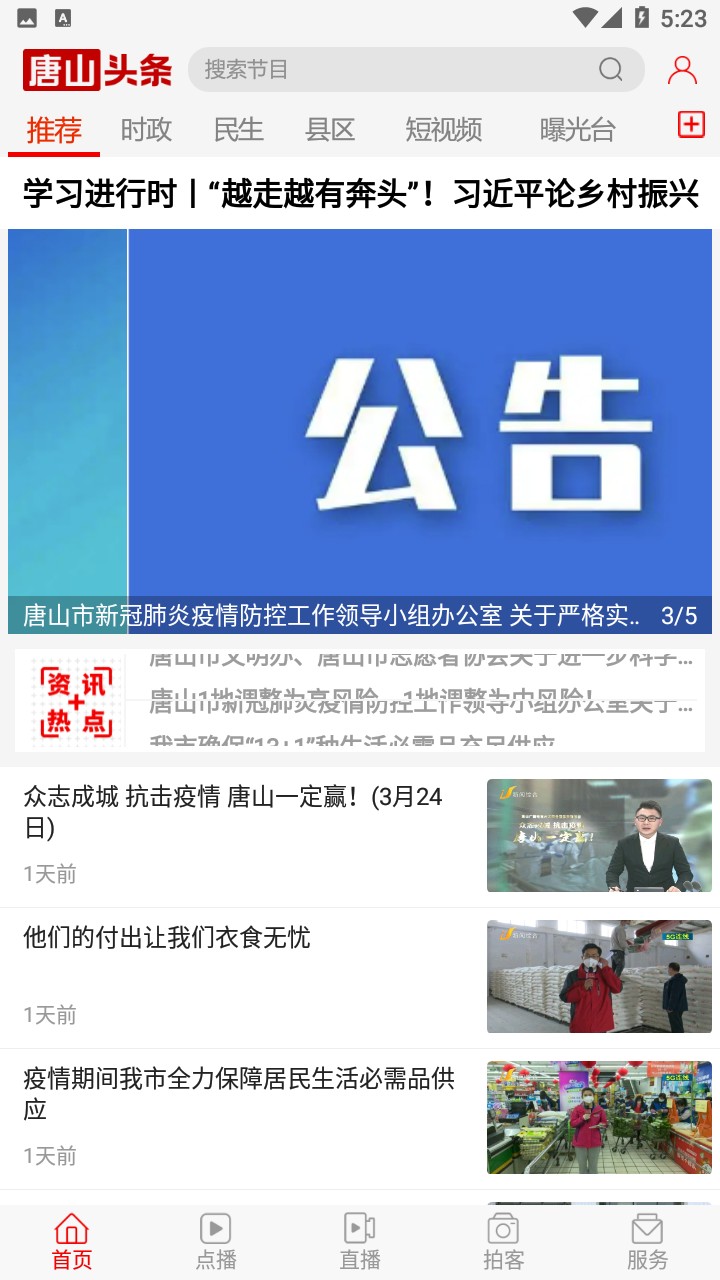Tap the 搜索节目 search box
The width and height of the screenshot is (720, 1280).
pyautogui.click(x=400, y=69)
